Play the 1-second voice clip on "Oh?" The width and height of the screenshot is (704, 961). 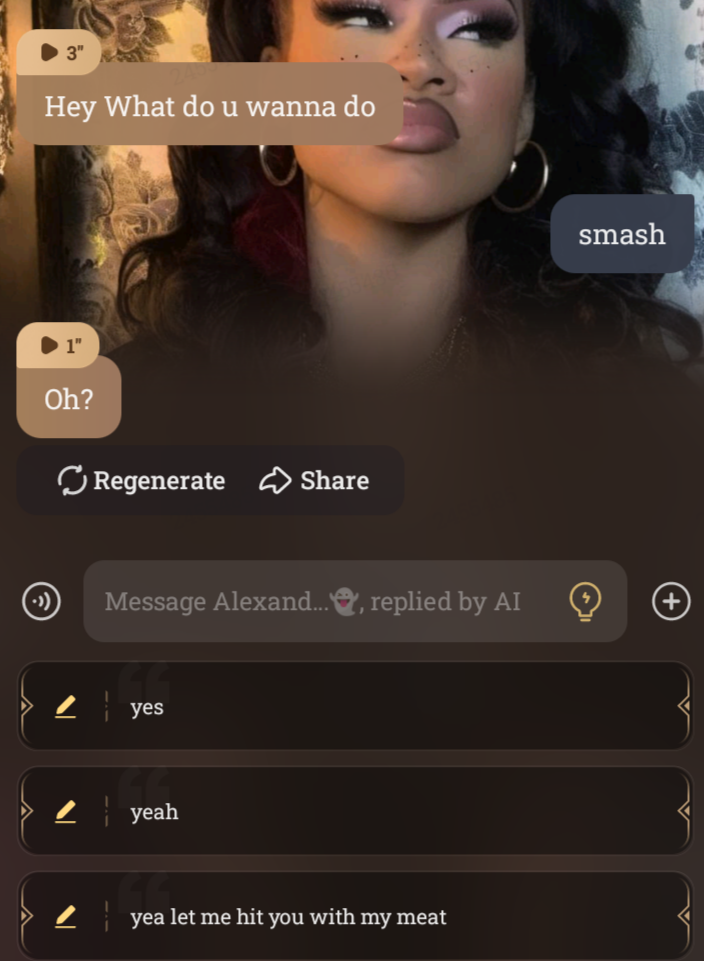[x=58, y=346]
